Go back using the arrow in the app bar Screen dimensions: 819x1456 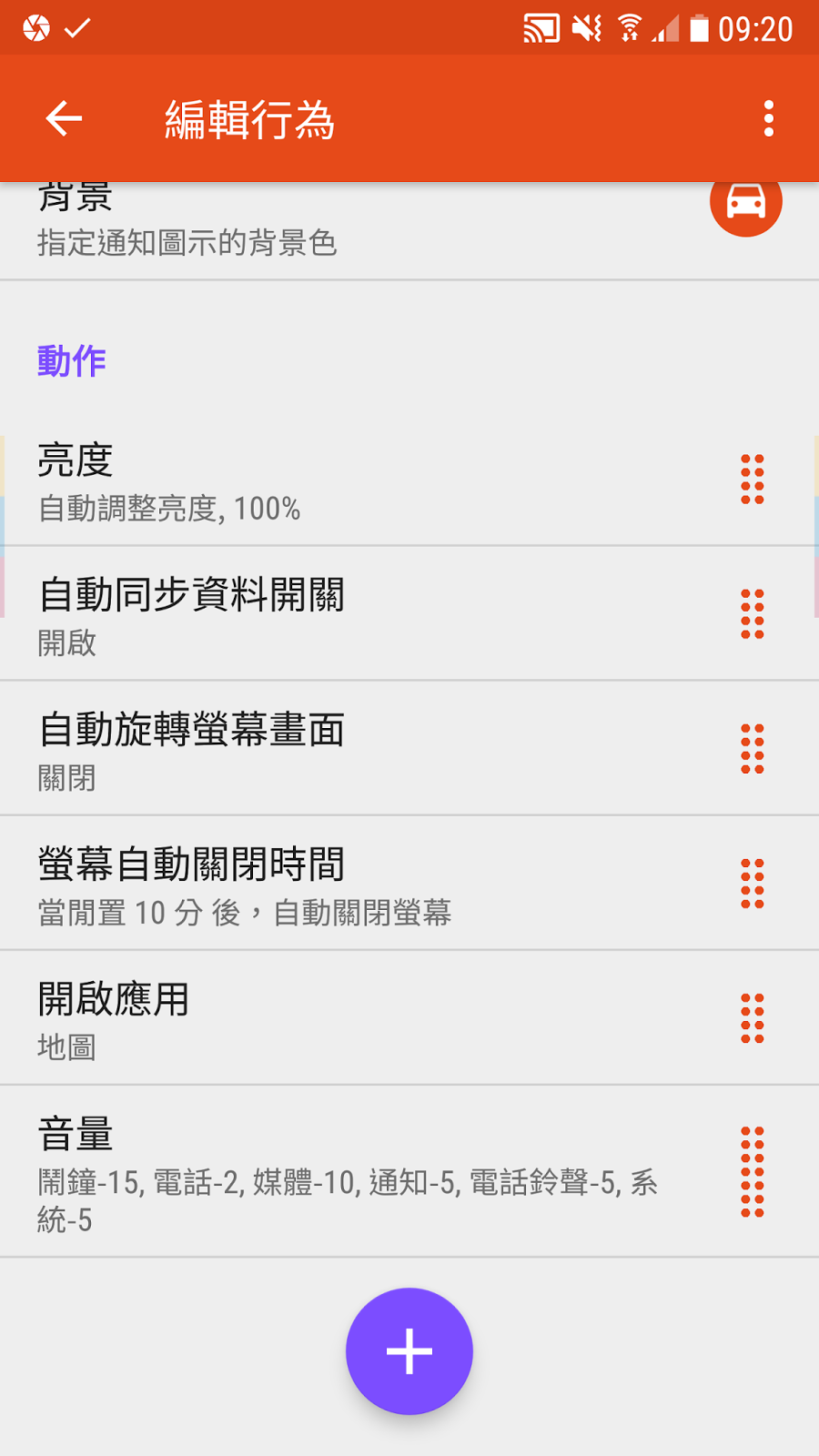pos(64,118)
